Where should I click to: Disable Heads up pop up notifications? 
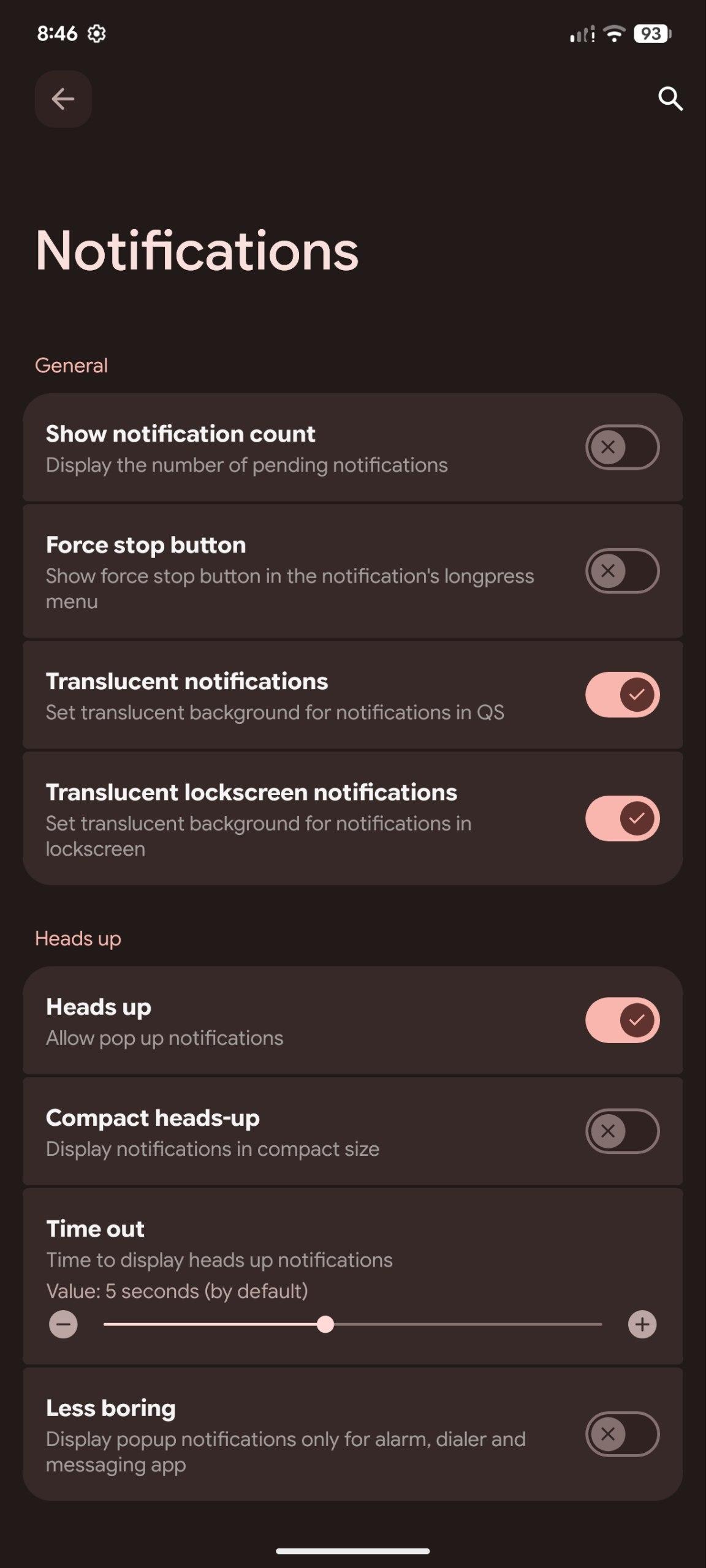[622, 1020]
